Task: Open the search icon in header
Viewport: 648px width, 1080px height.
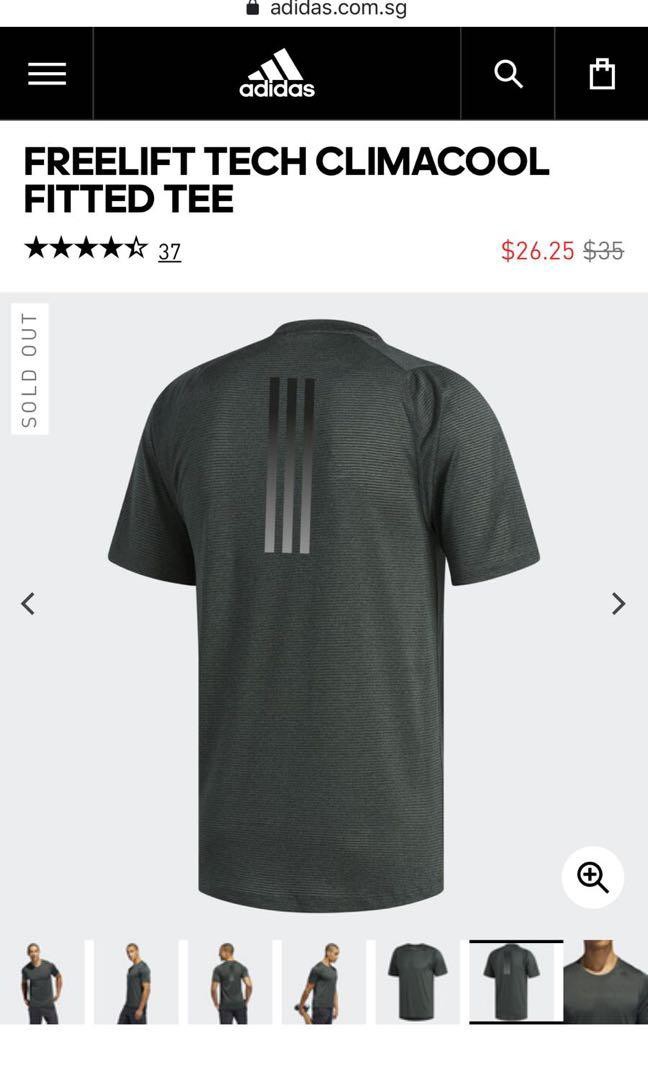Action: point(508,74)
